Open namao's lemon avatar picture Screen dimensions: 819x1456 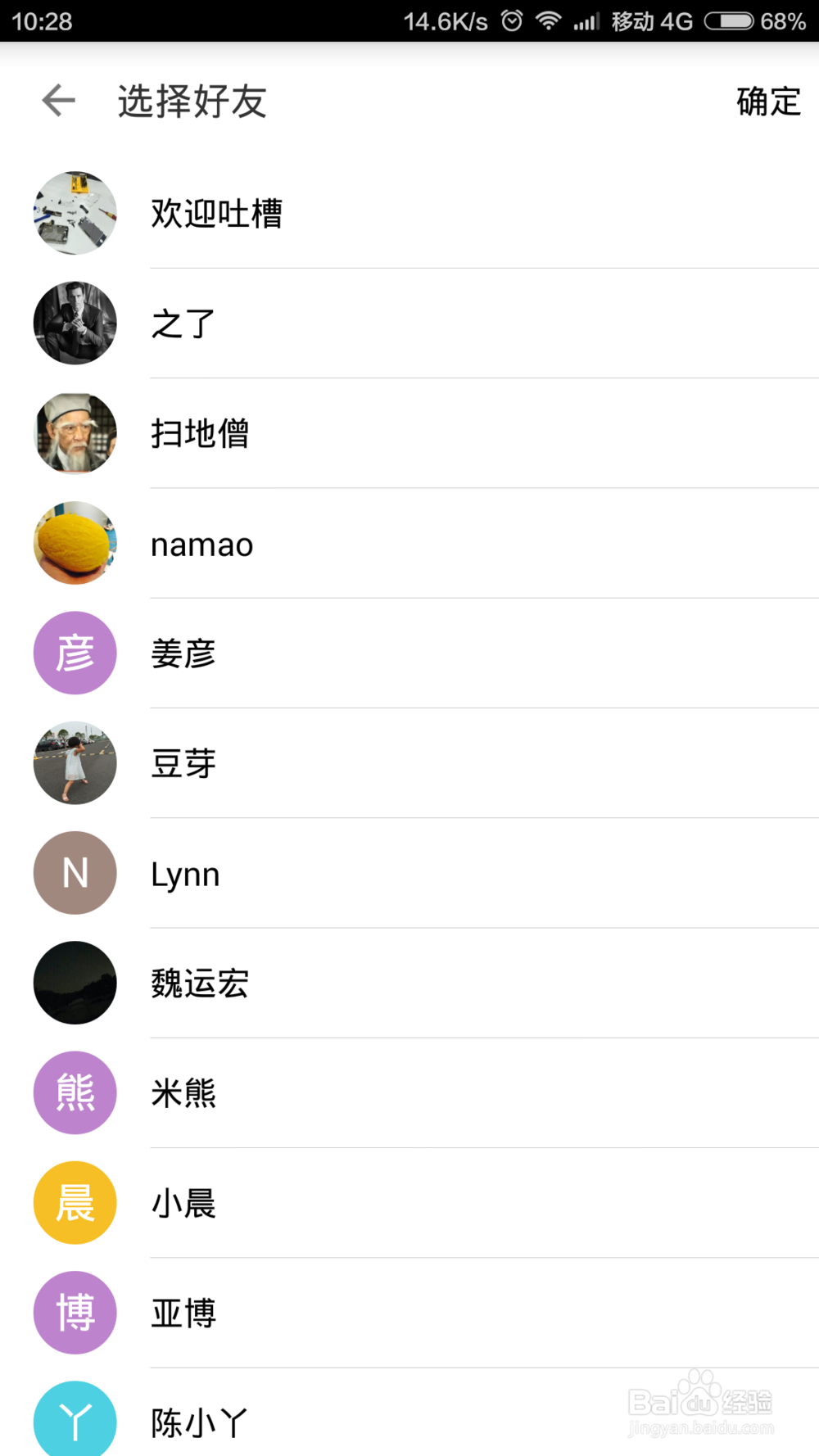coord(74,543)
